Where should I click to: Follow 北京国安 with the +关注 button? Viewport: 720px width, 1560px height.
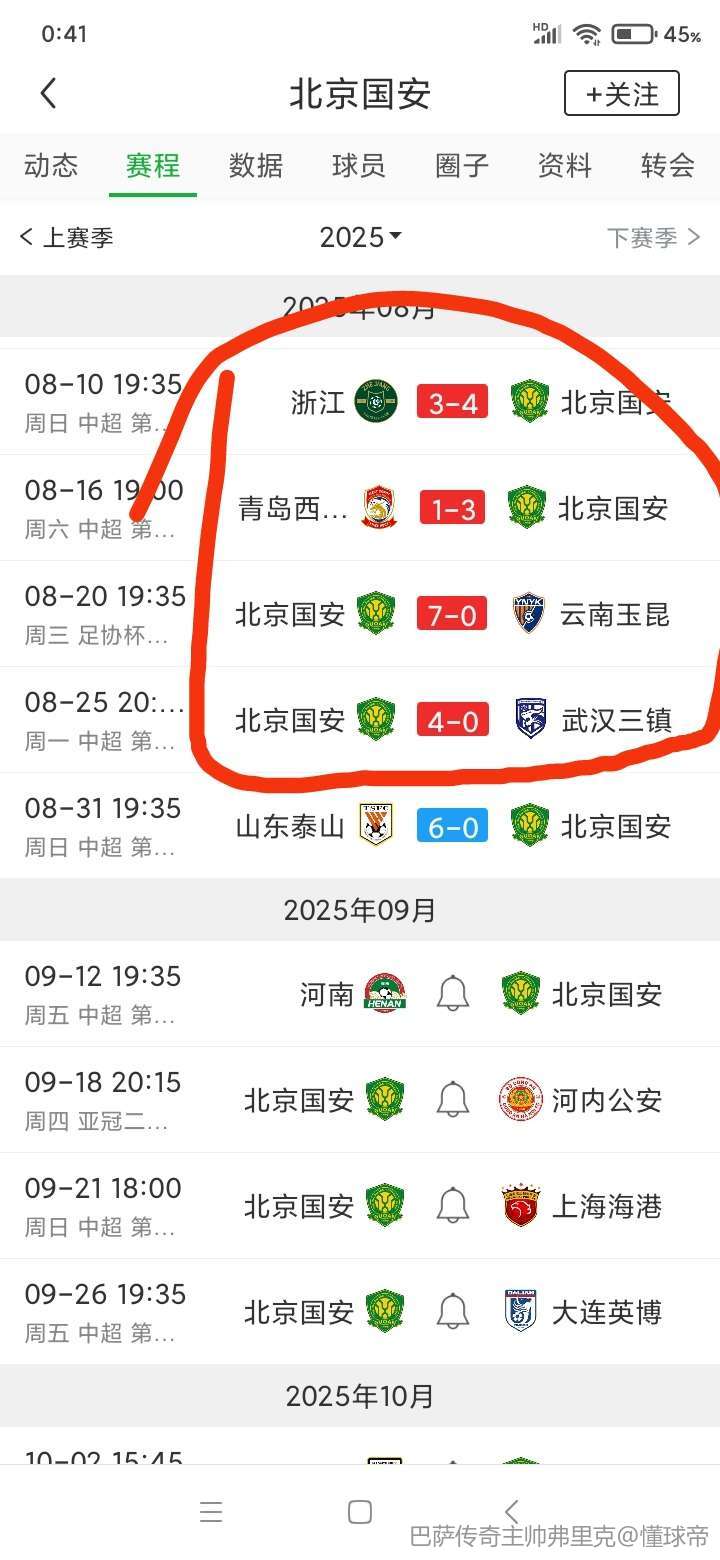(x=621, y=94)
